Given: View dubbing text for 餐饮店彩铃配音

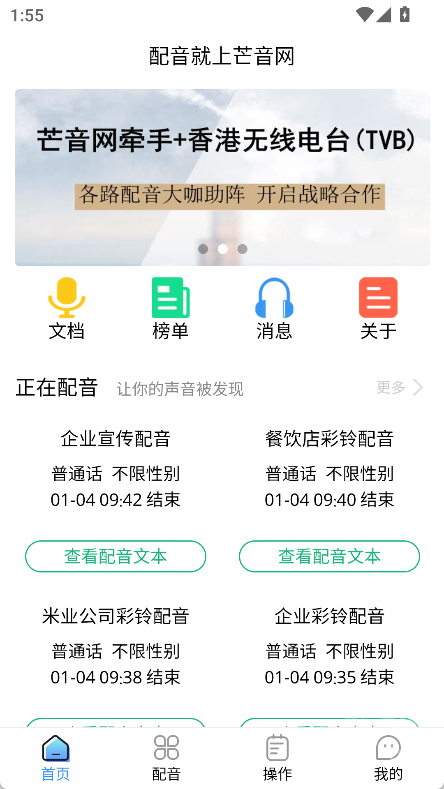Looking at the screenshot, I should [x=329, y=556].
